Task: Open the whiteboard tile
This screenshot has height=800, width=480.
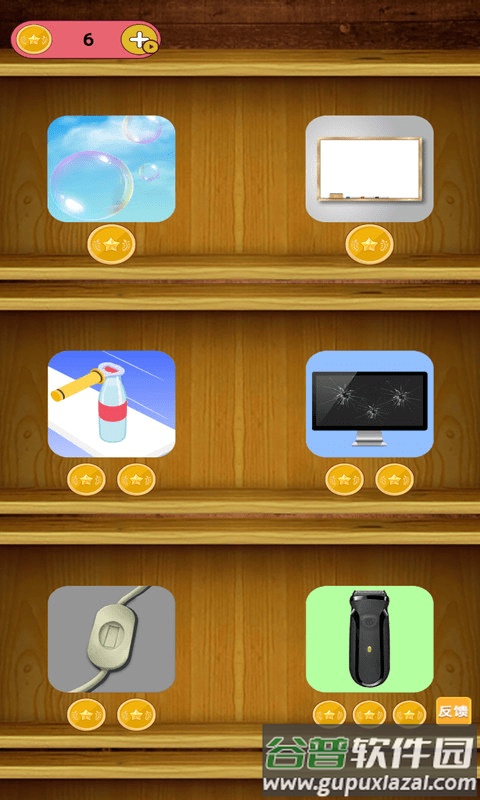Action: pos(370,169)
